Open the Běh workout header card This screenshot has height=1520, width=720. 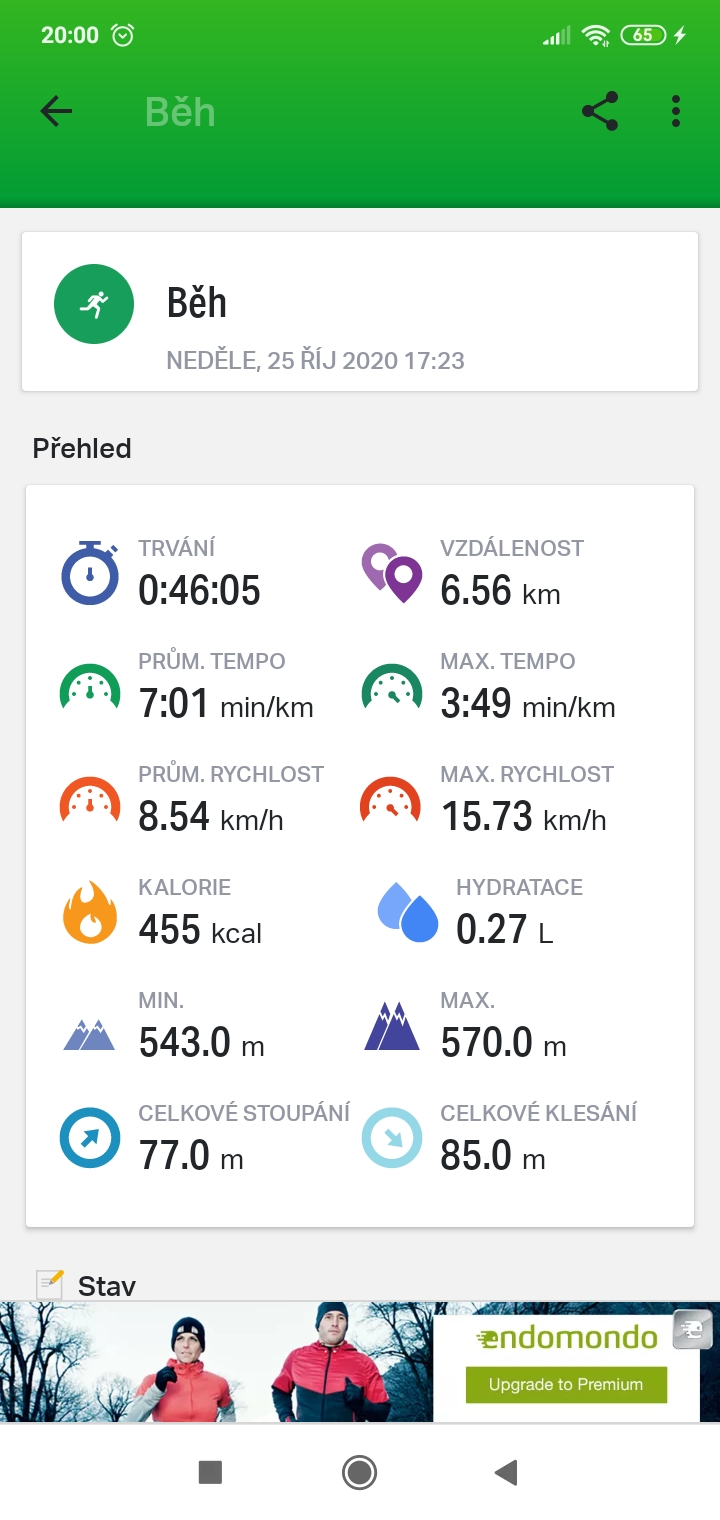click(360, 311)
